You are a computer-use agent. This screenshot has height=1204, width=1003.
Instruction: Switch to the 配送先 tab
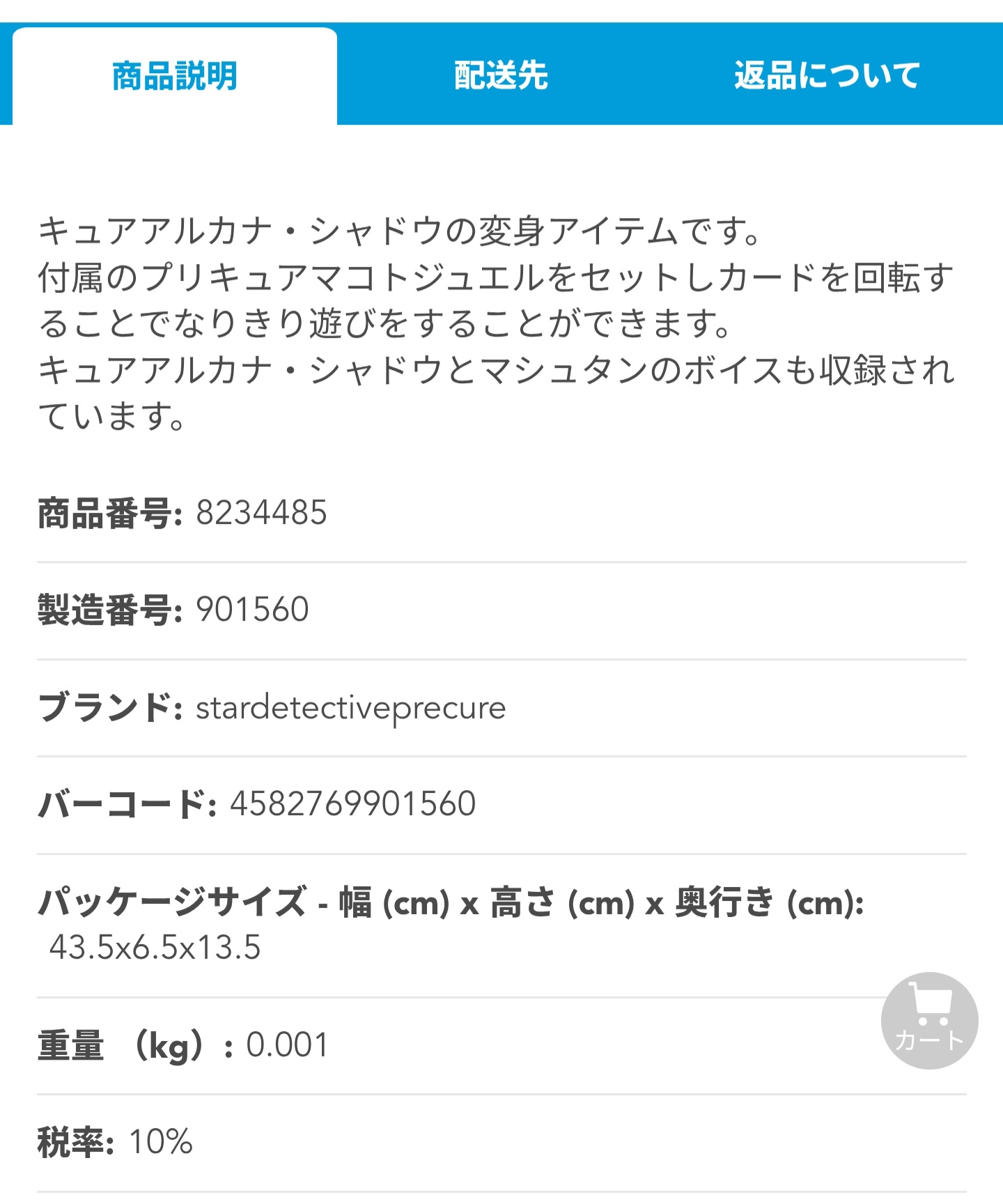click(x=501, y=75)
